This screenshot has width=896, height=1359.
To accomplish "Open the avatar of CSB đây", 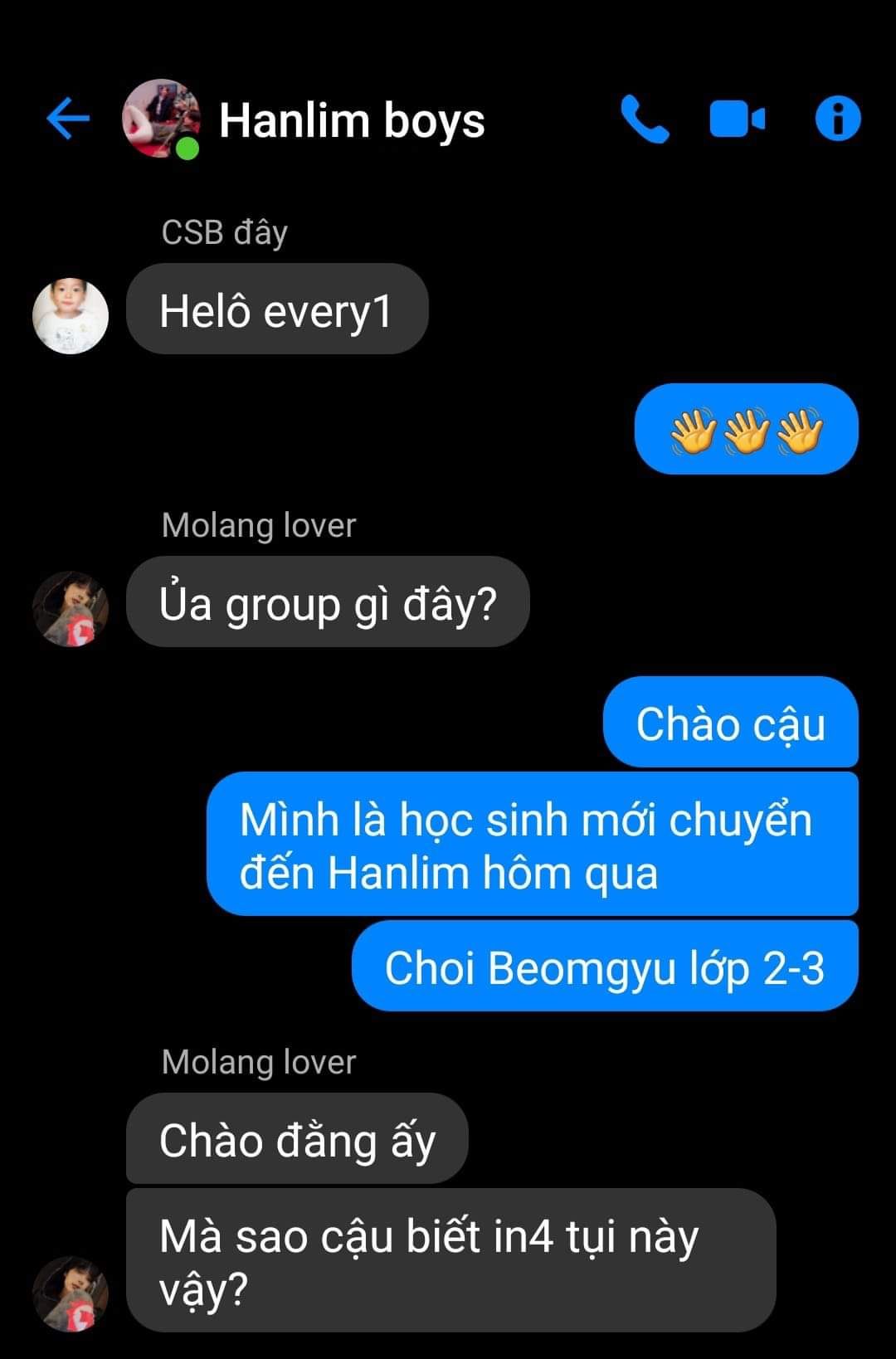I will click(x=71, y=316).
